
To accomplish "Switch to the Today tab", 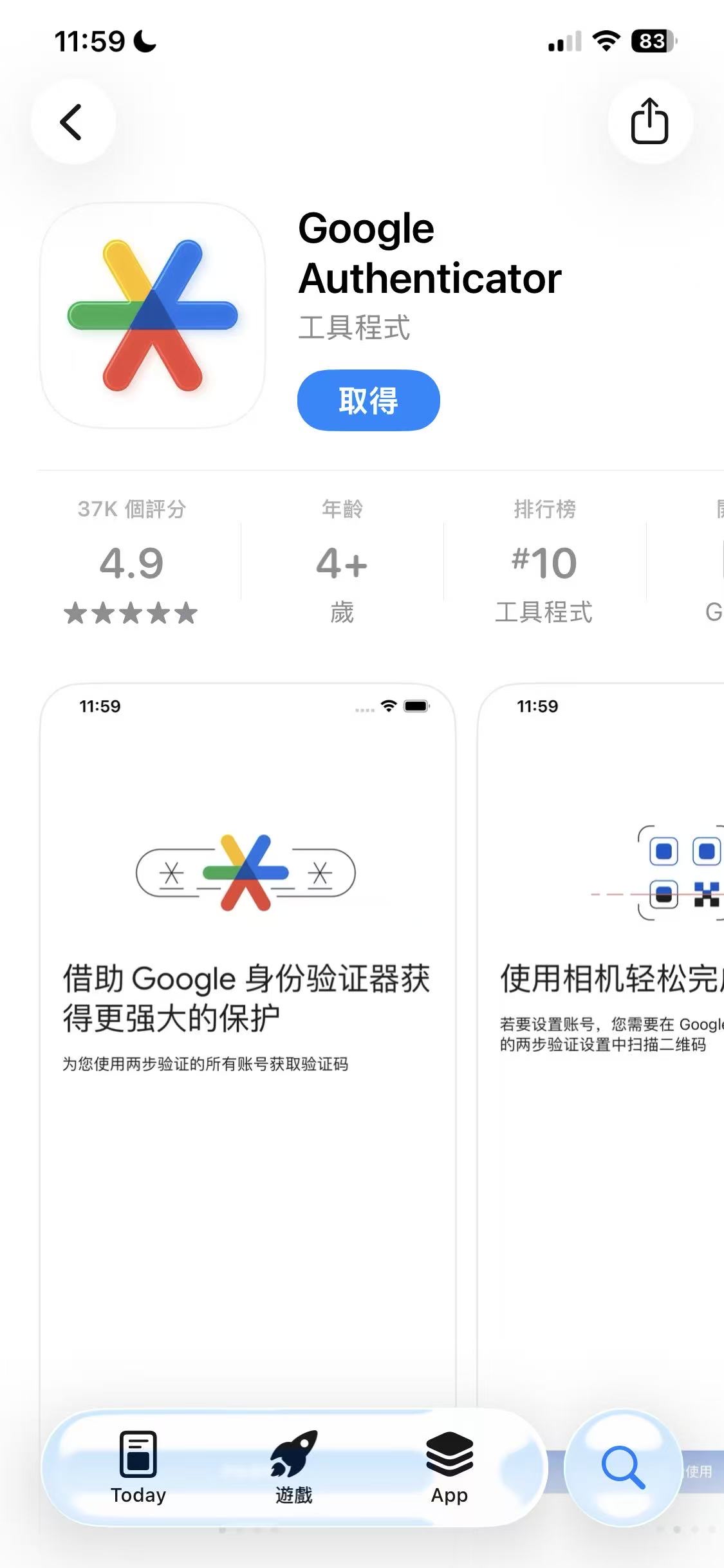I will point(138,1468).
